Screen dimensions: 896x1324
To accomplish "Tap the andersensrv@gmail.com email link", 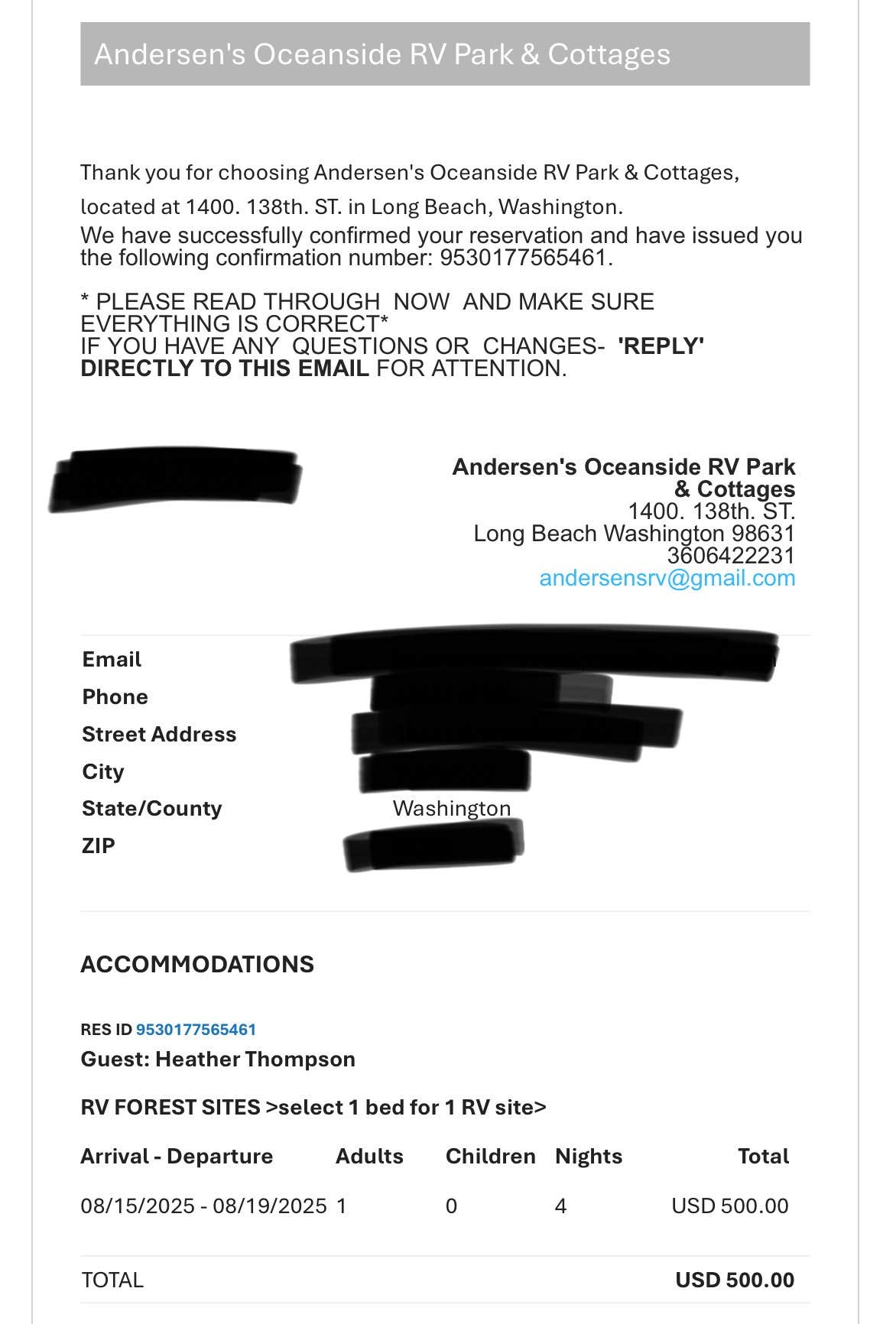I will pos(667,579).
